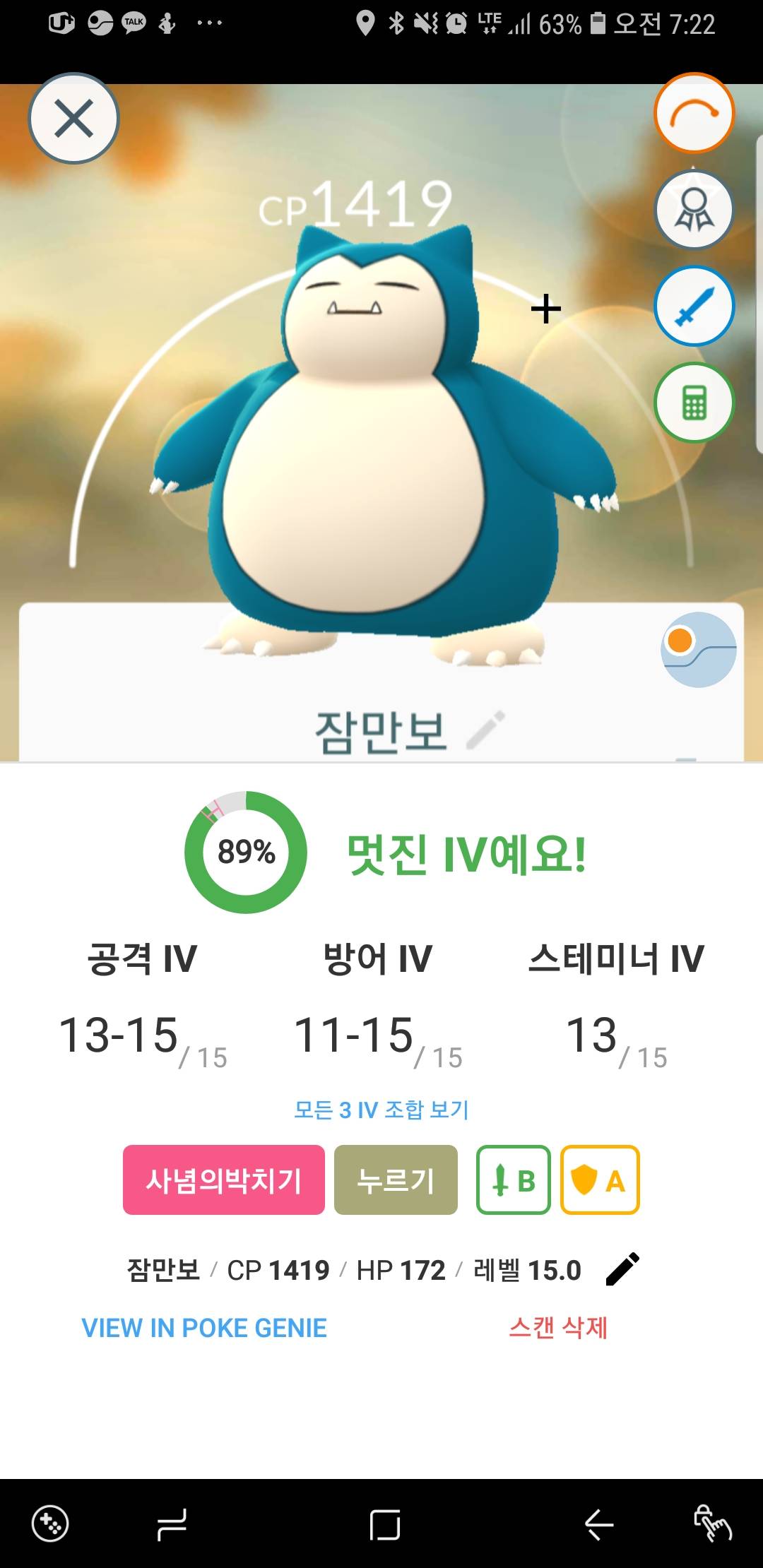
Task: Open the ribbon badge ranking icon
Action: point(694,210)
